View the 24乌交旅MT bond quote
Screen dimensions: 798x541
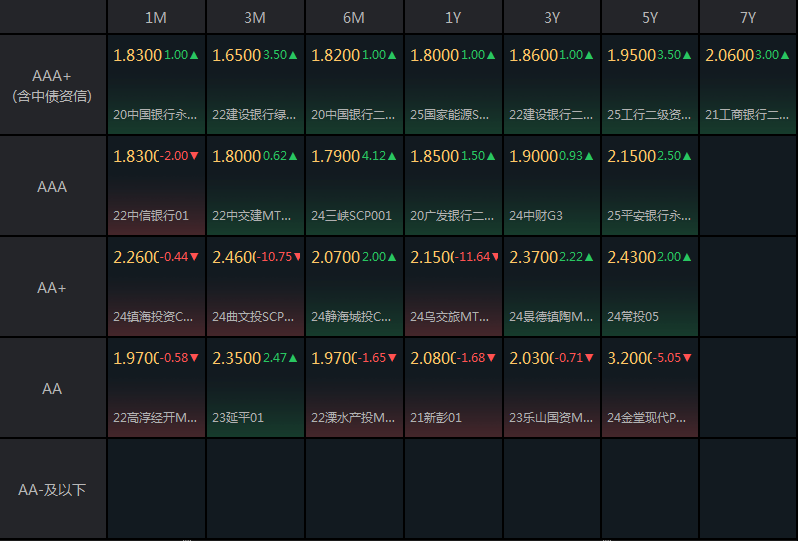(453, 287)
